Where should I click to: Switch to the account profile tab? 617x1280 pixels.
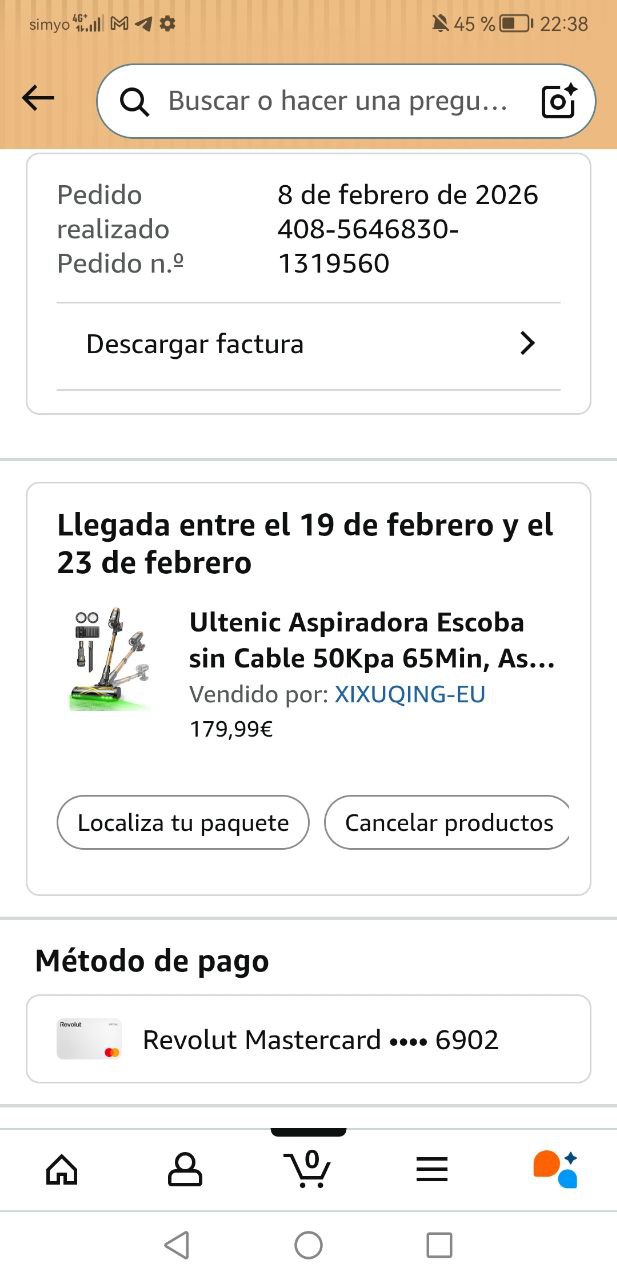click(x=185, y=1169)
